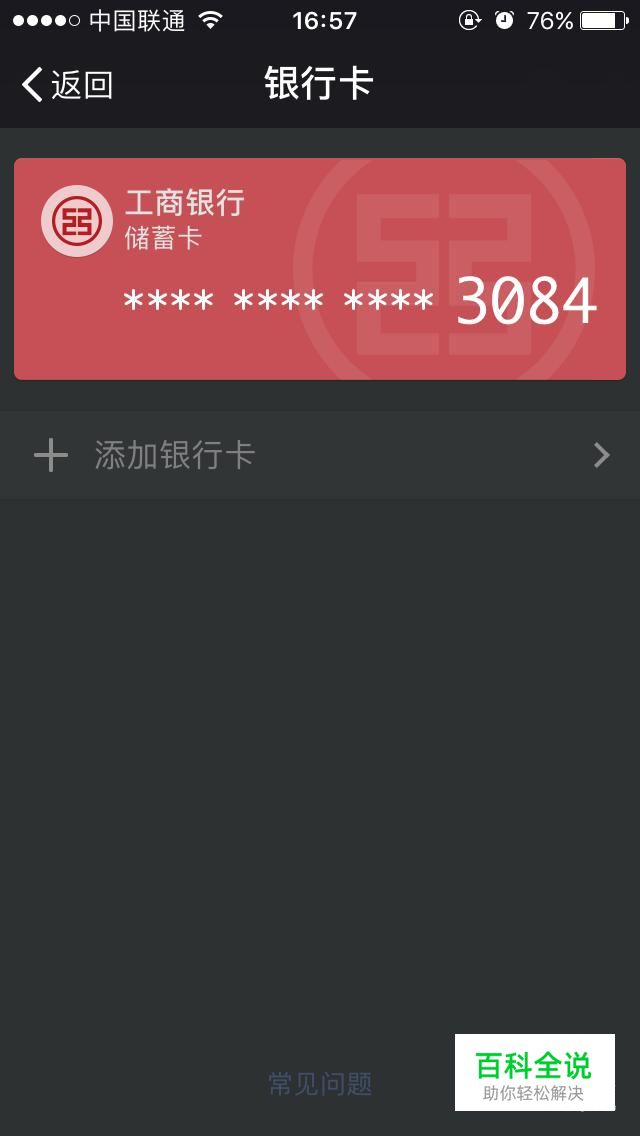Go back using the 返回 button
This screenshot has width=640, height=1136.
(x=67, y=85)
